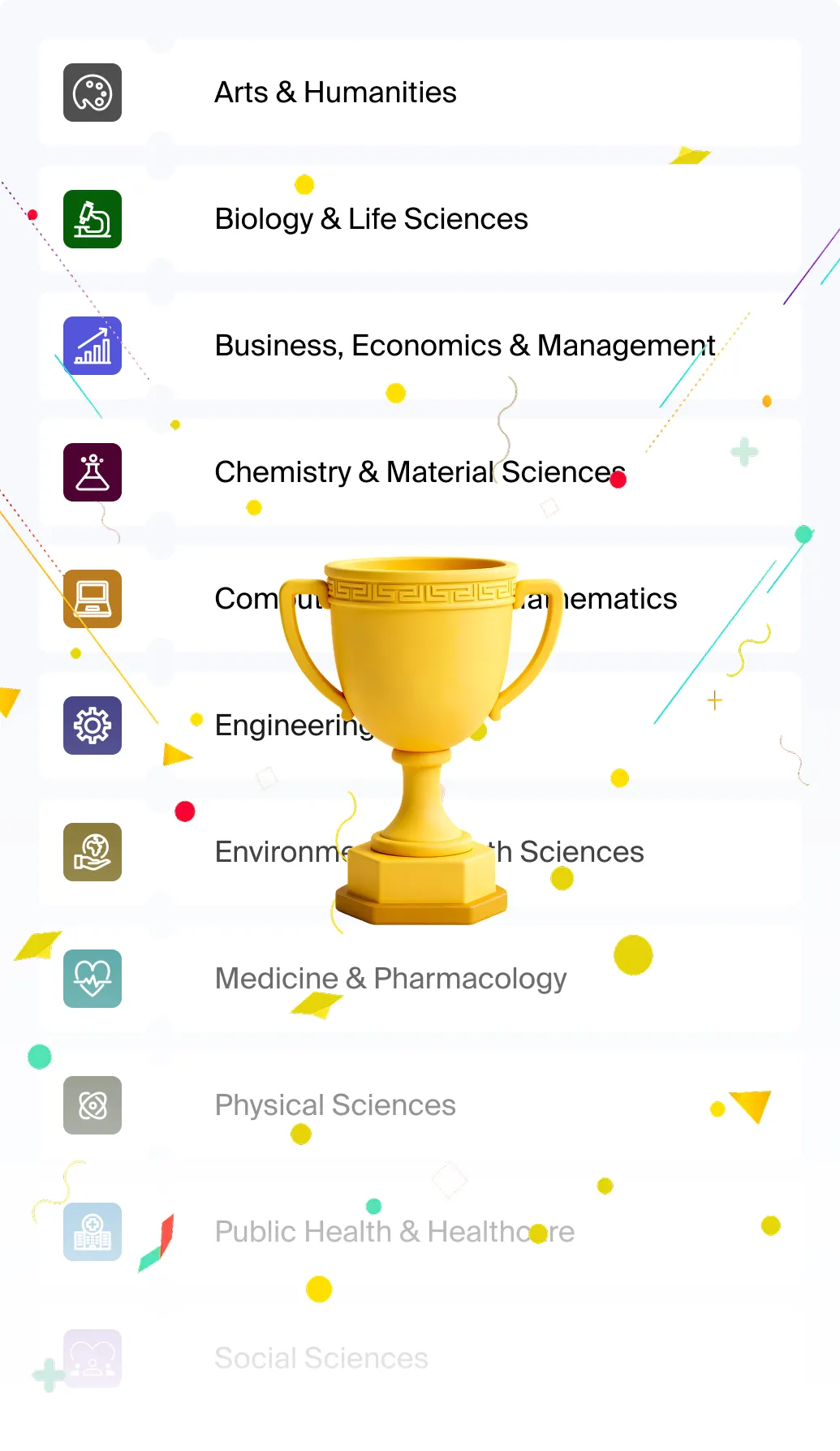Click the heartbeat icon for Medicine & Pharmacology

[92, 979]
